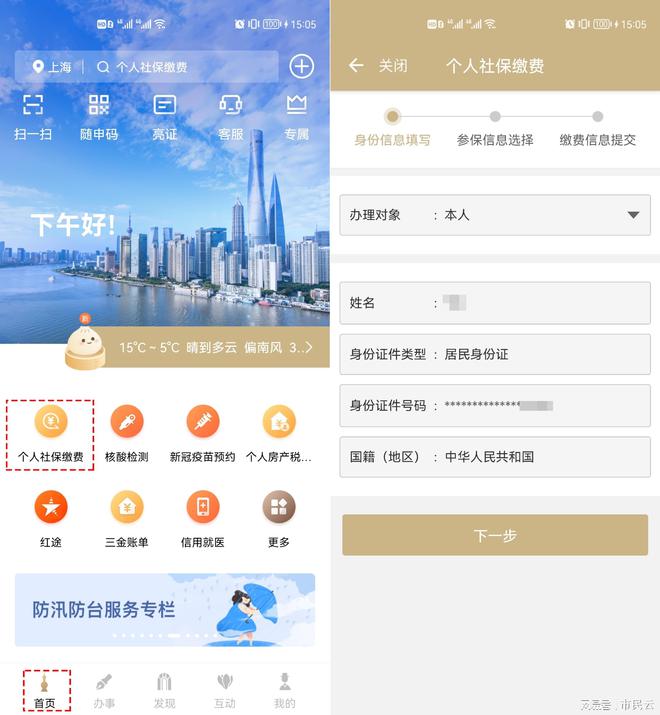Contact 客服 customer service
This screenshot has width=660, height=715.
coord(231,115)
